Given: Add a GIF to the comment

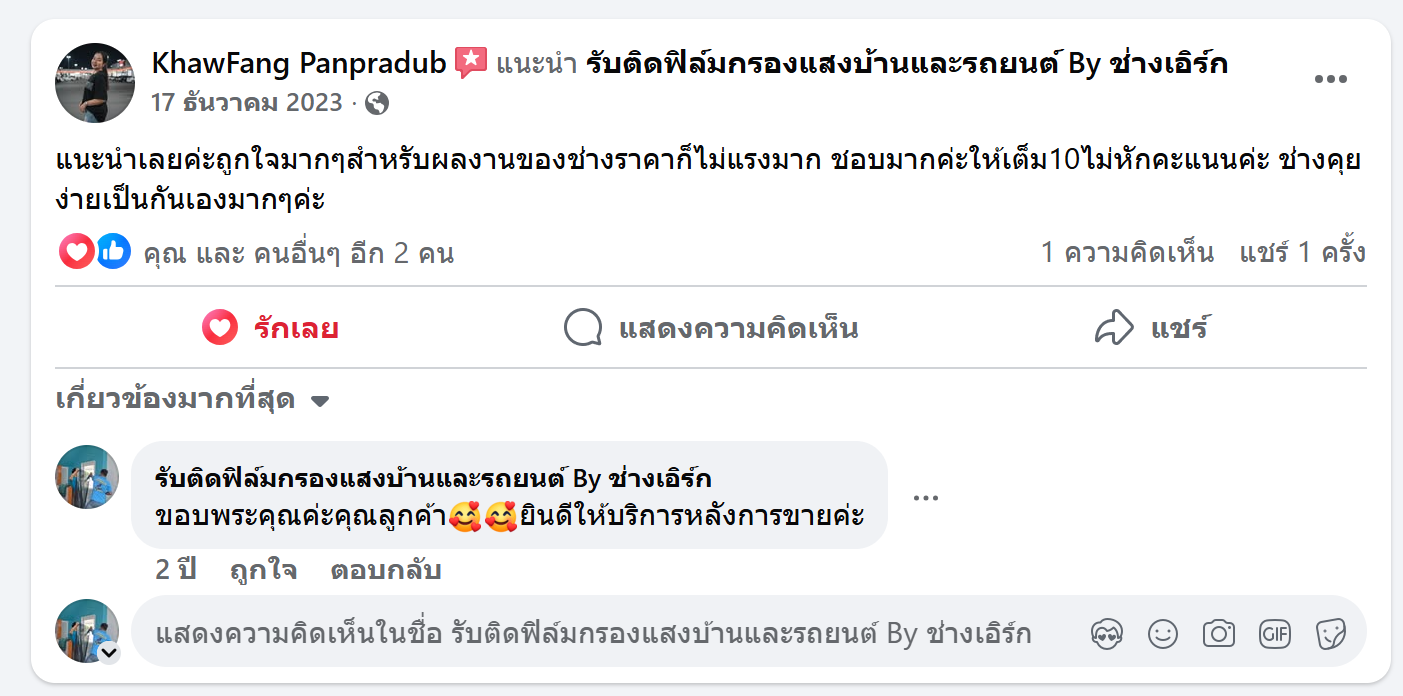Looking at the screenshot, I should [x=1274, y=633].
